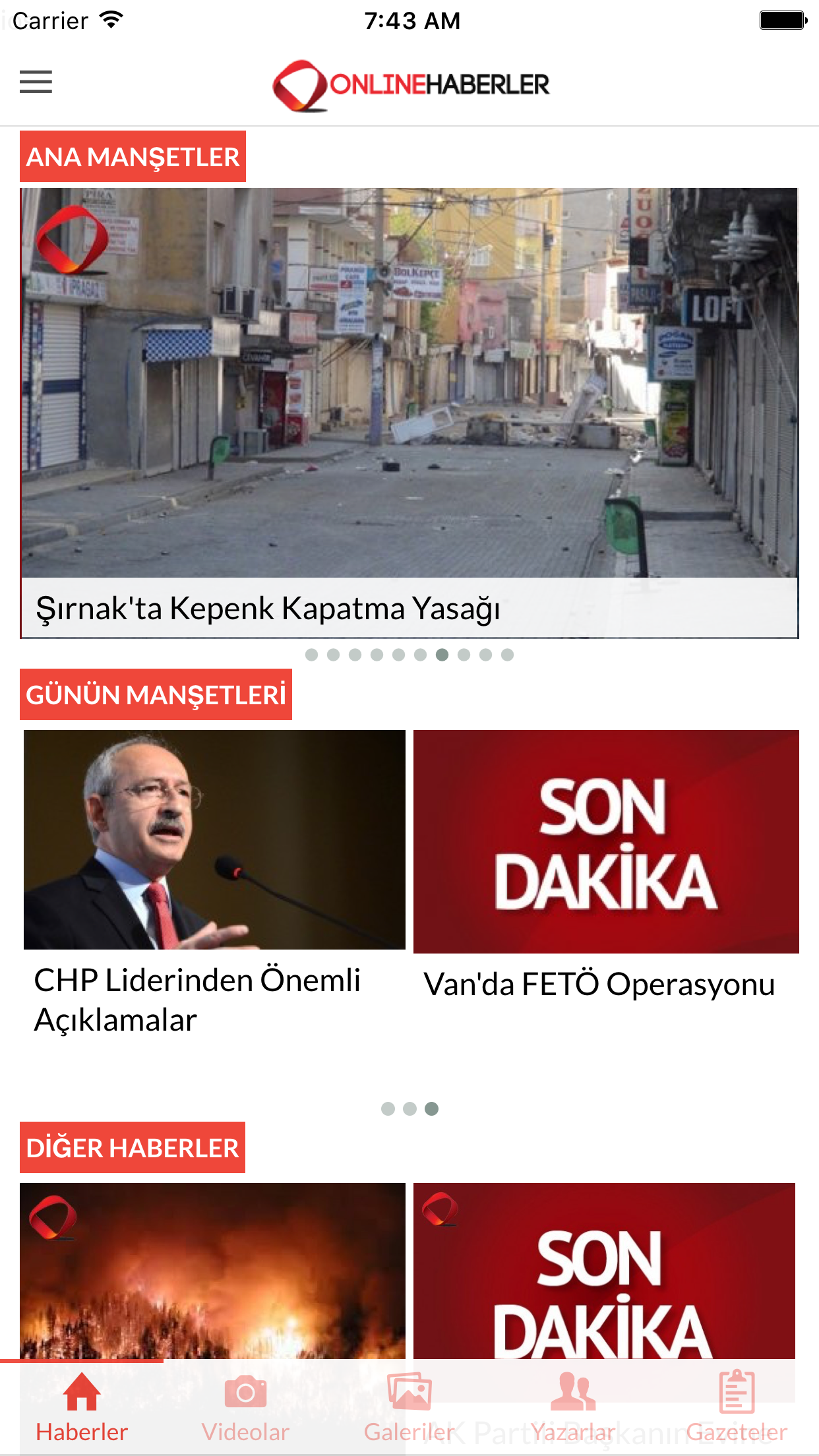
Task: Open the hamburger drawer menu
Action: click(36, 82)
